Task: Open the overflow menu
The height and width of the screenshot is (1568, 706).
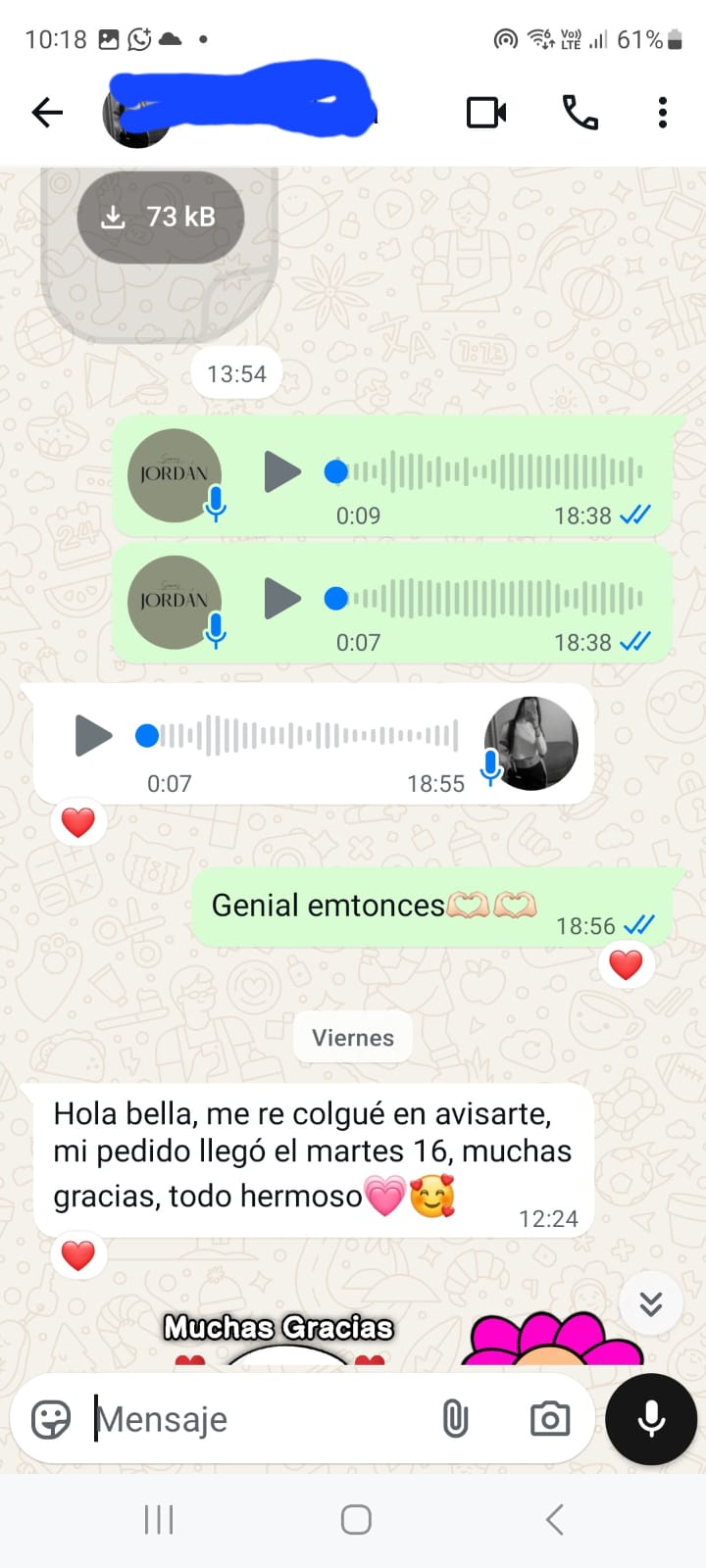Action: click(663, 113)
